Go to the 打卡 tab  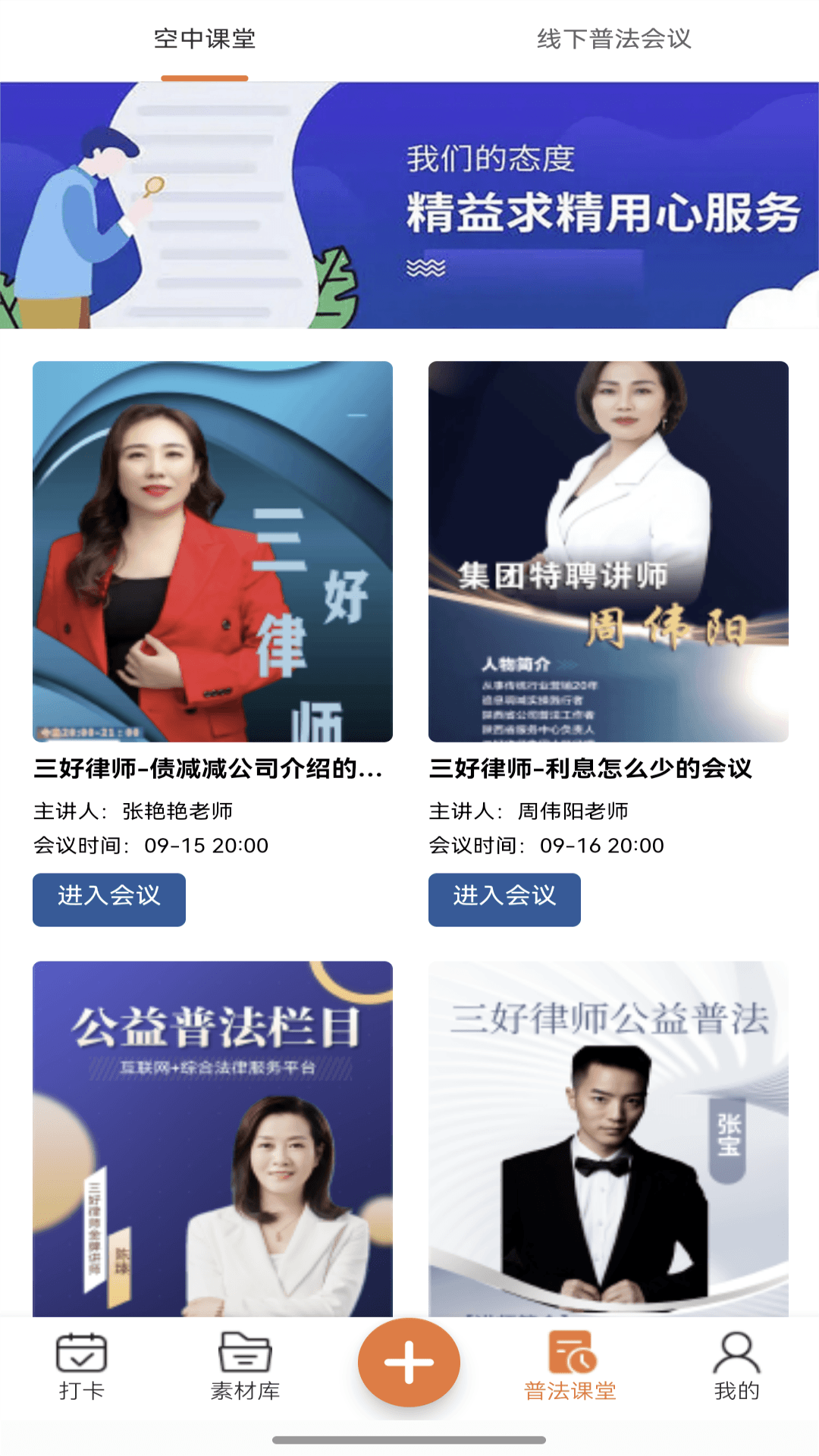click(82, 1367)
